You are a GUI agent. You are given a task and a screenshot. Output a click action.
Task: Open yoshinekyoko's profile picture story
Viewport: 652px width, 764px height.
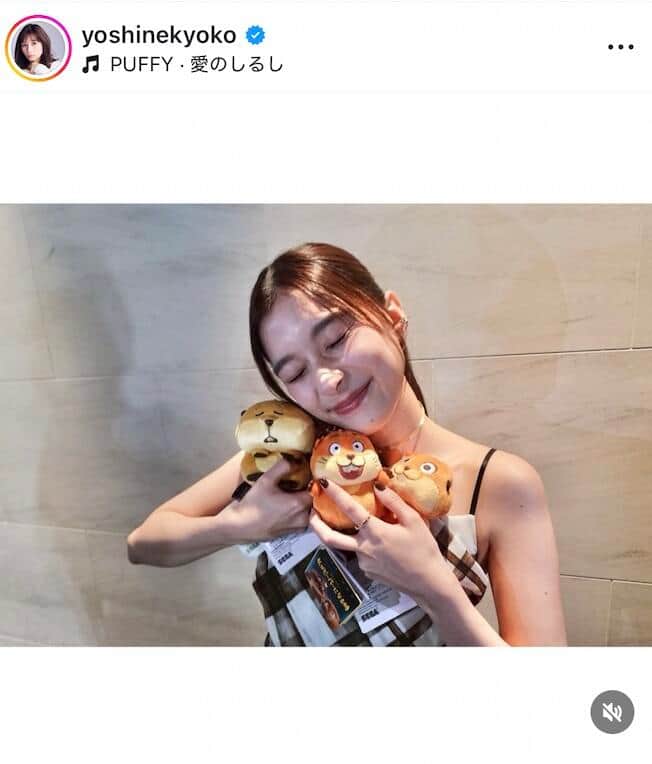click(x=38, y=47)
